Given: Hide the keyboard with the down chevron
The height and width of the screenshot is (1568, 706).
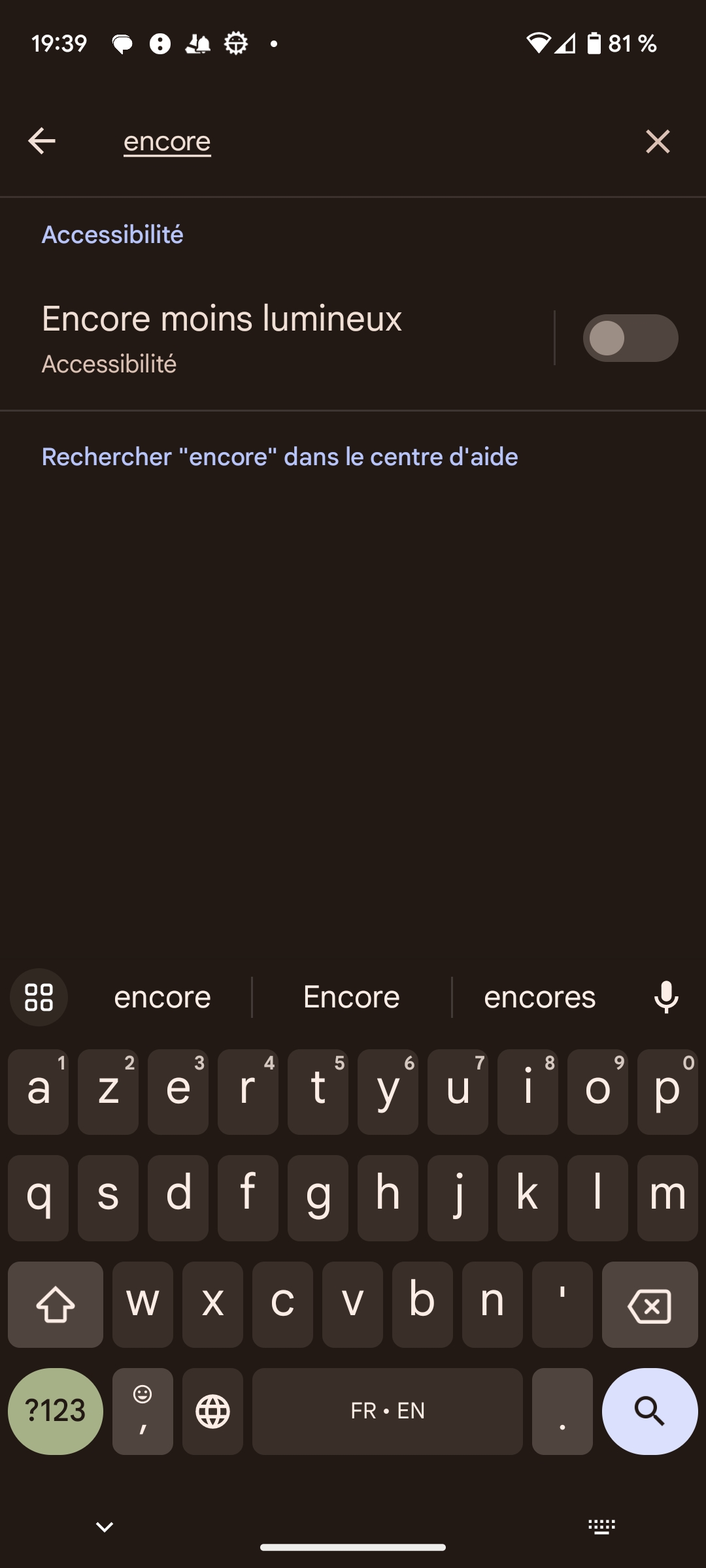Looking at the screenshot, I should click(105, 1527).
